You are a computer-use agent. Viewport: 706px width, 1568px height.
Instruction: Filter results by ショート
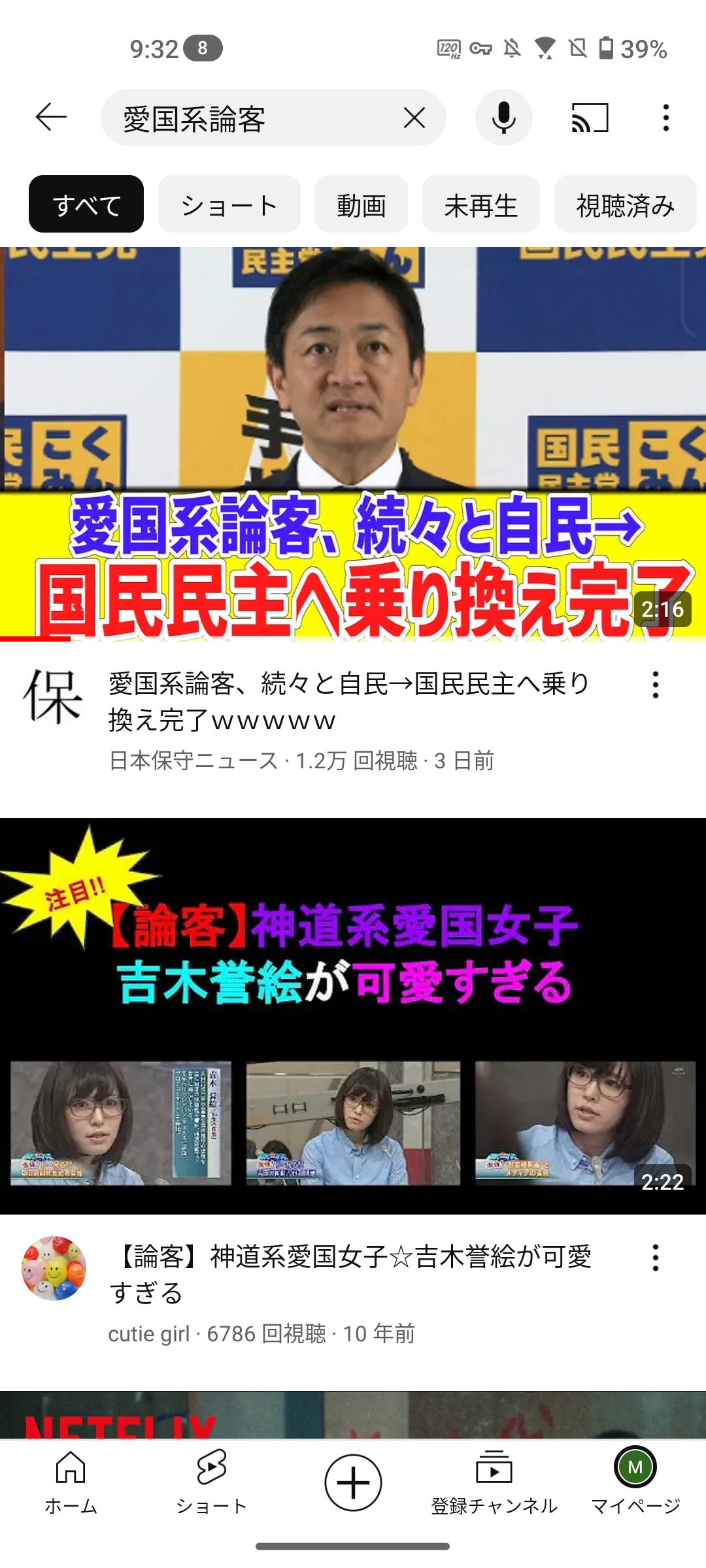(229, 204)
